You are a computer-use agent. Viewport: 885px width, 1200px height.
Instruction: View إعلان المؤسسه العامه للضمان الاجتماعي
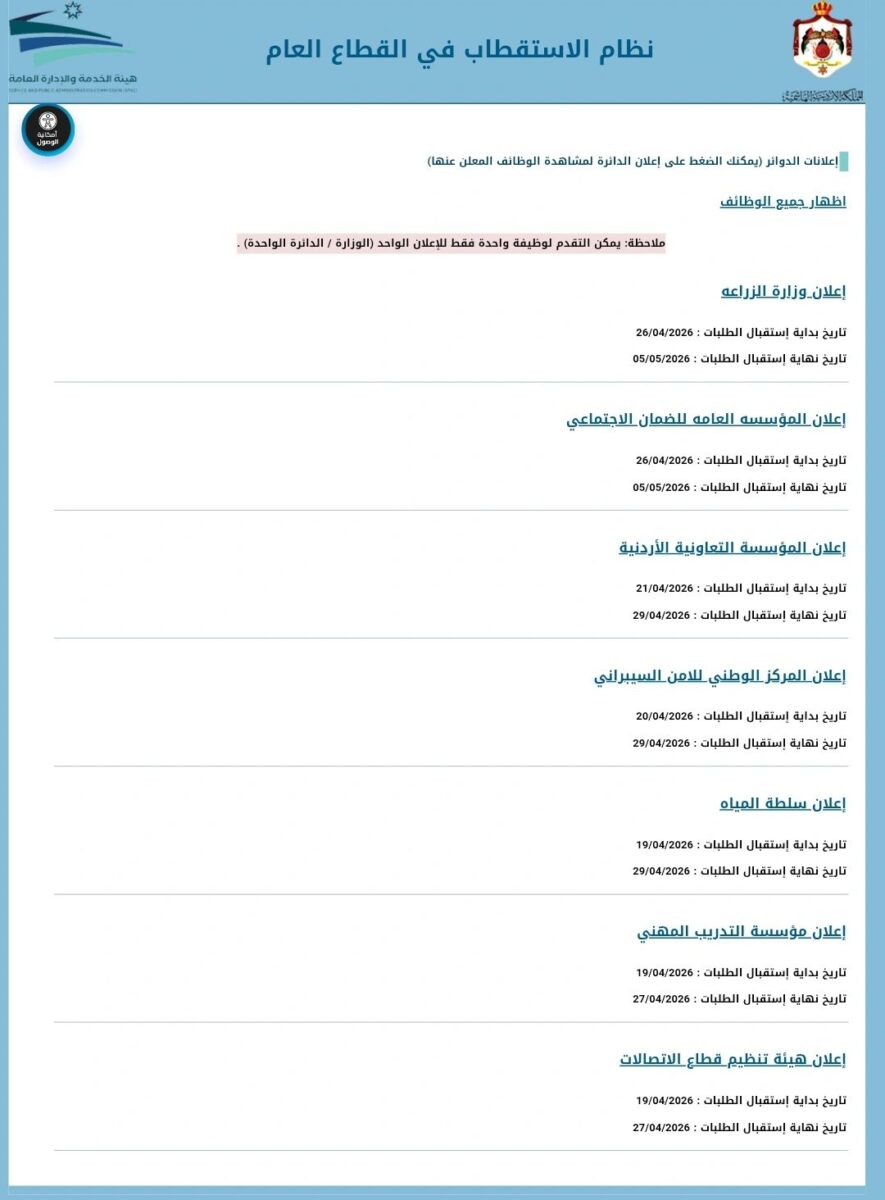(x=706, y=419)
